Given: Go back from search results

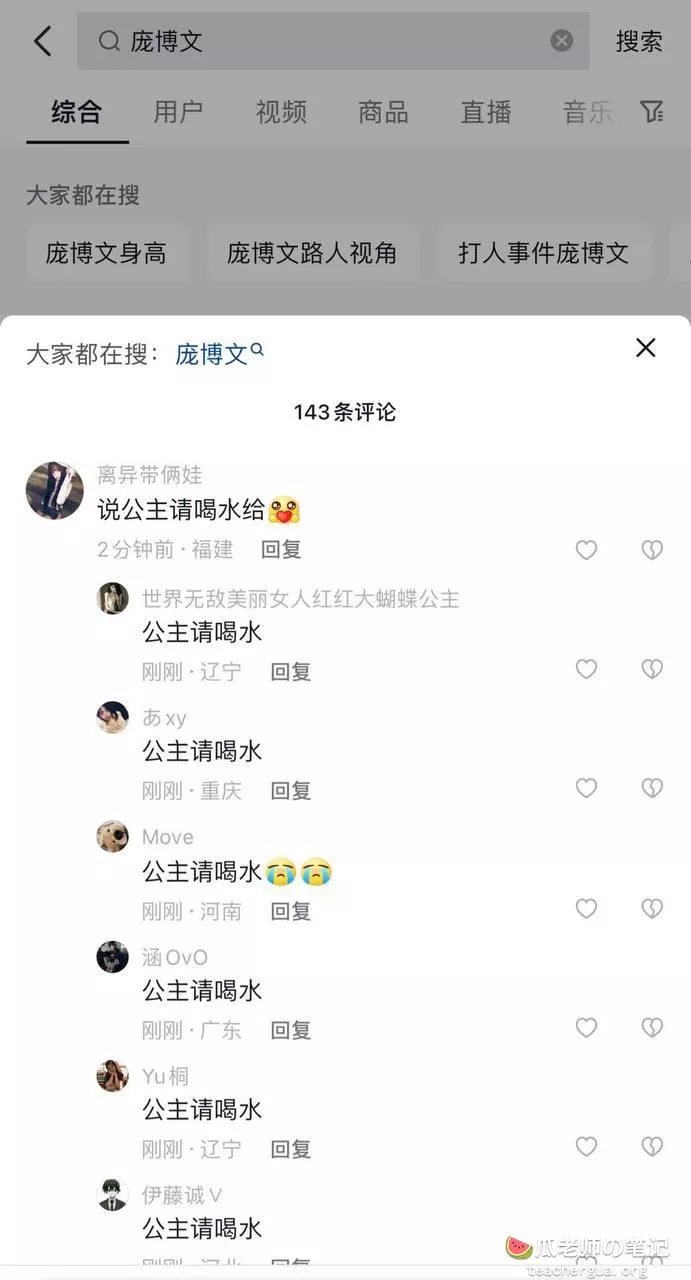Looking at the screenshot, I should [x=42, y=41].
